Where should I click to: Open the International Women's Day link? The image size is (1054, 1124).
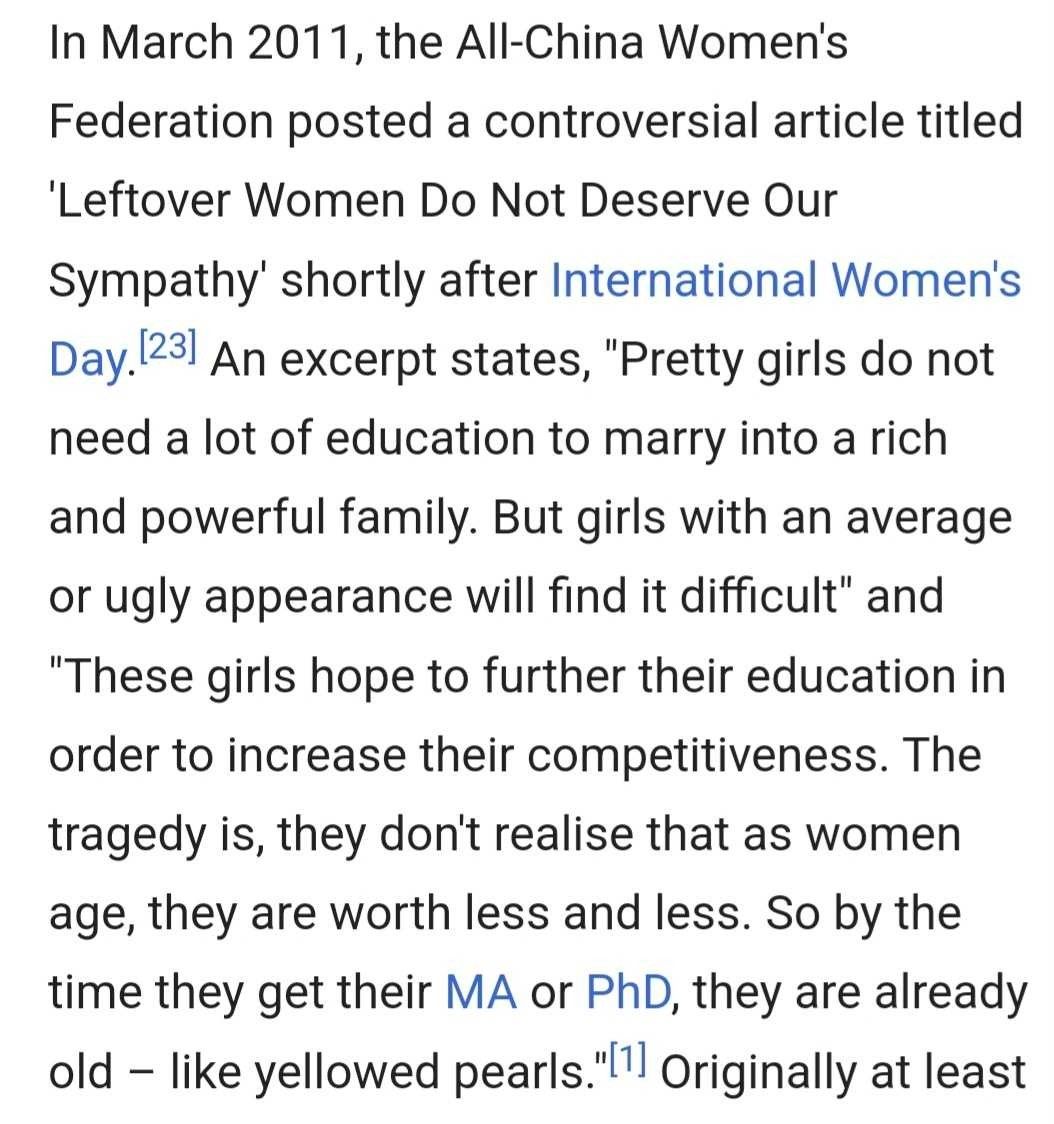tap(785, 281)
